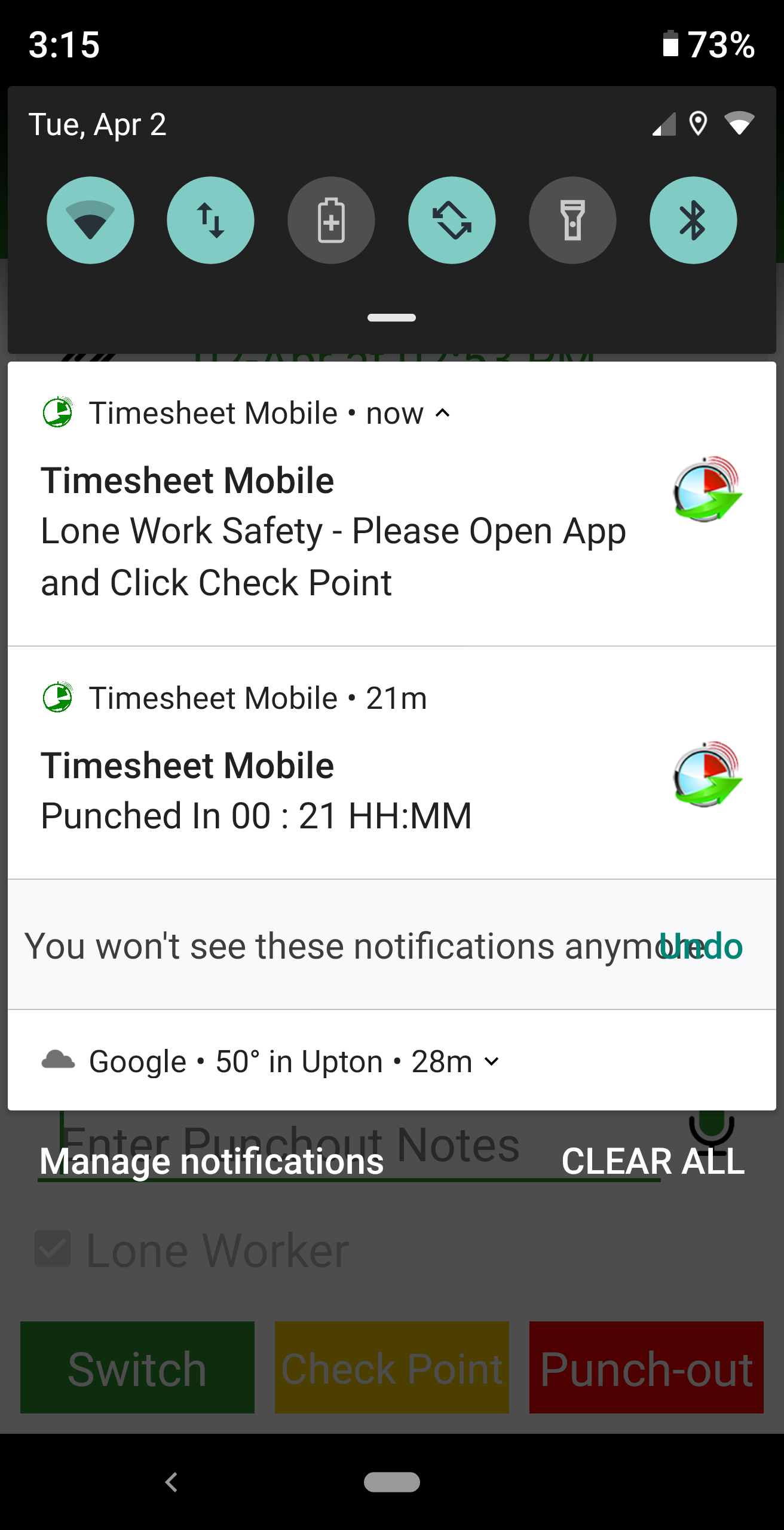Go back with the navigation bar
Image resolution: width=784 pixels, height=1530 pixels.
point(171,1482)
